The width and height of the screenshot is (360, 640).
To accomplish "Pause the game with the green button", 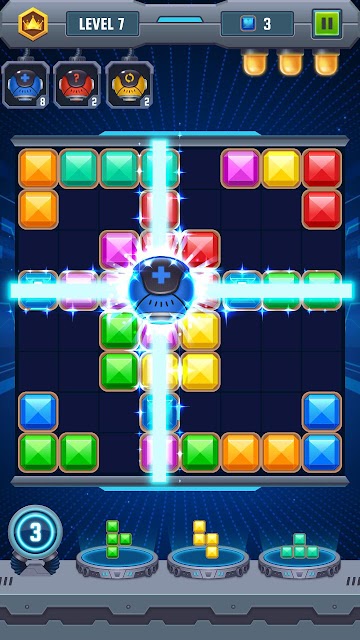I will click(326, 24).
